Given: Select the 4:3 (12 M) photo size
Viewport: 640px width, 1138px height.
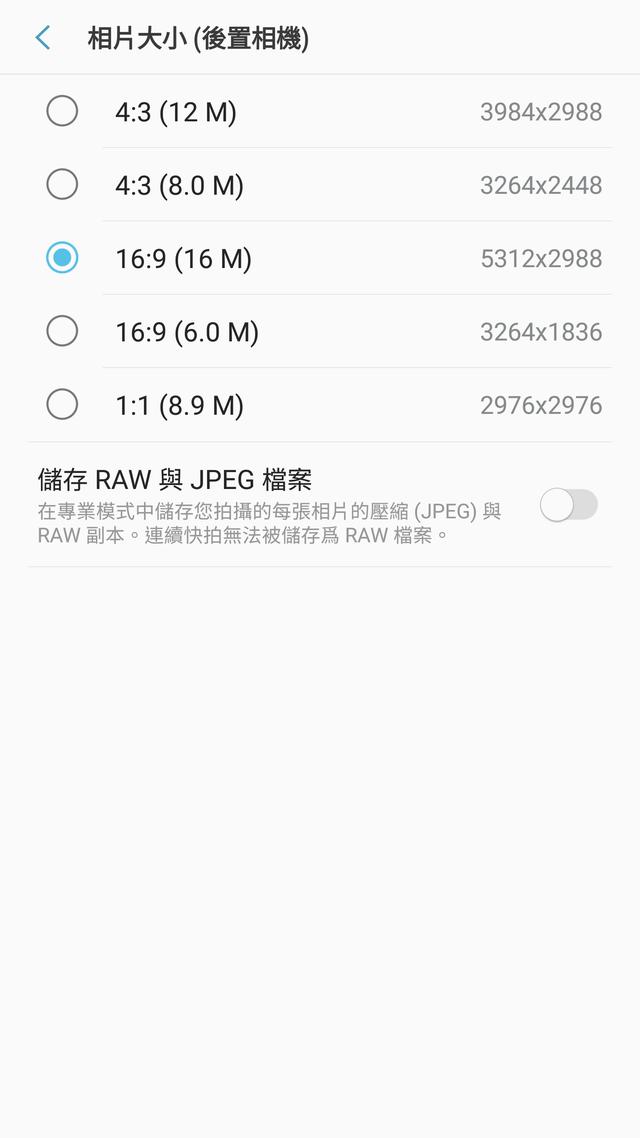Looking at the screenshot, I should [x=62, y=111].
